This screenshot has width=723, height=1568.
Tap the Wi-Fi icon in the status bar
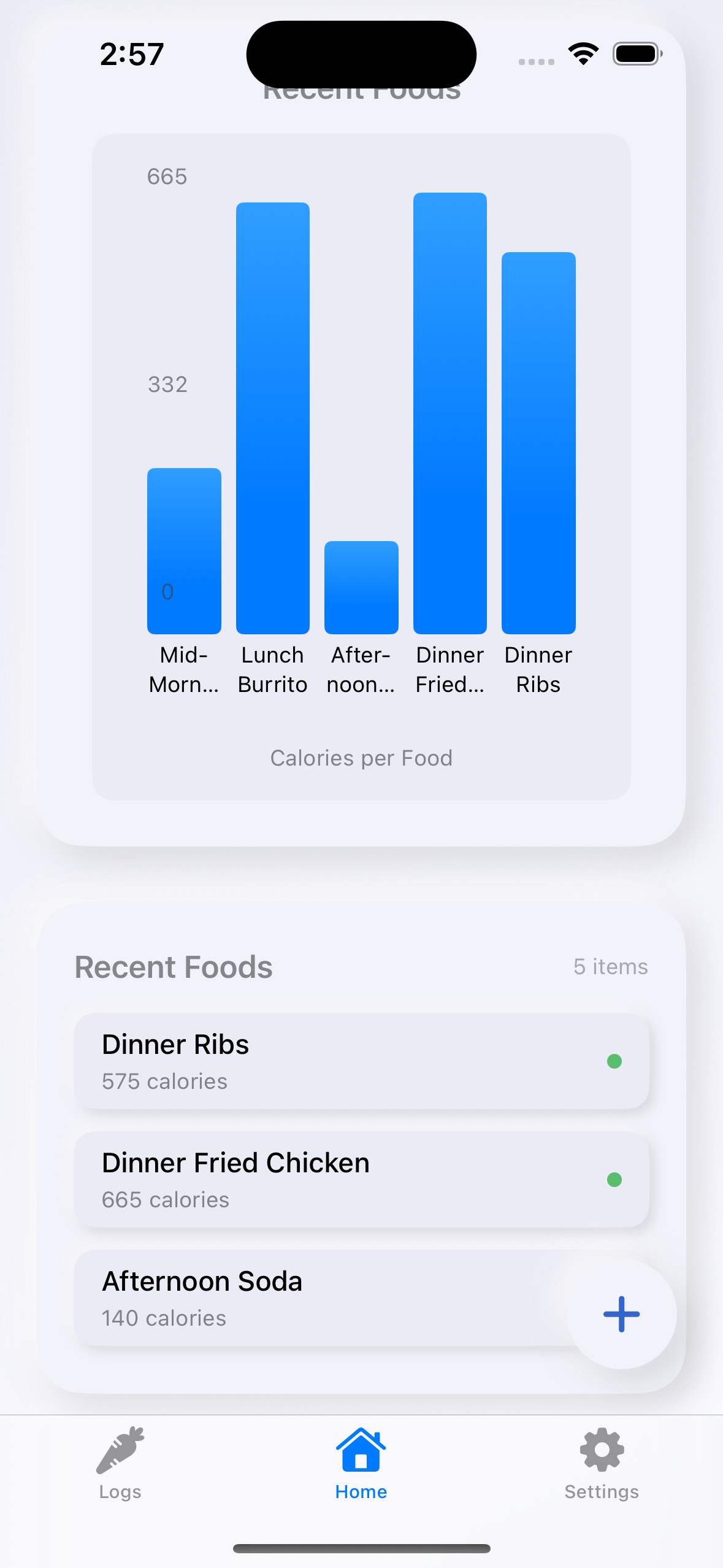pyautogui.click(x=583, y=54)
